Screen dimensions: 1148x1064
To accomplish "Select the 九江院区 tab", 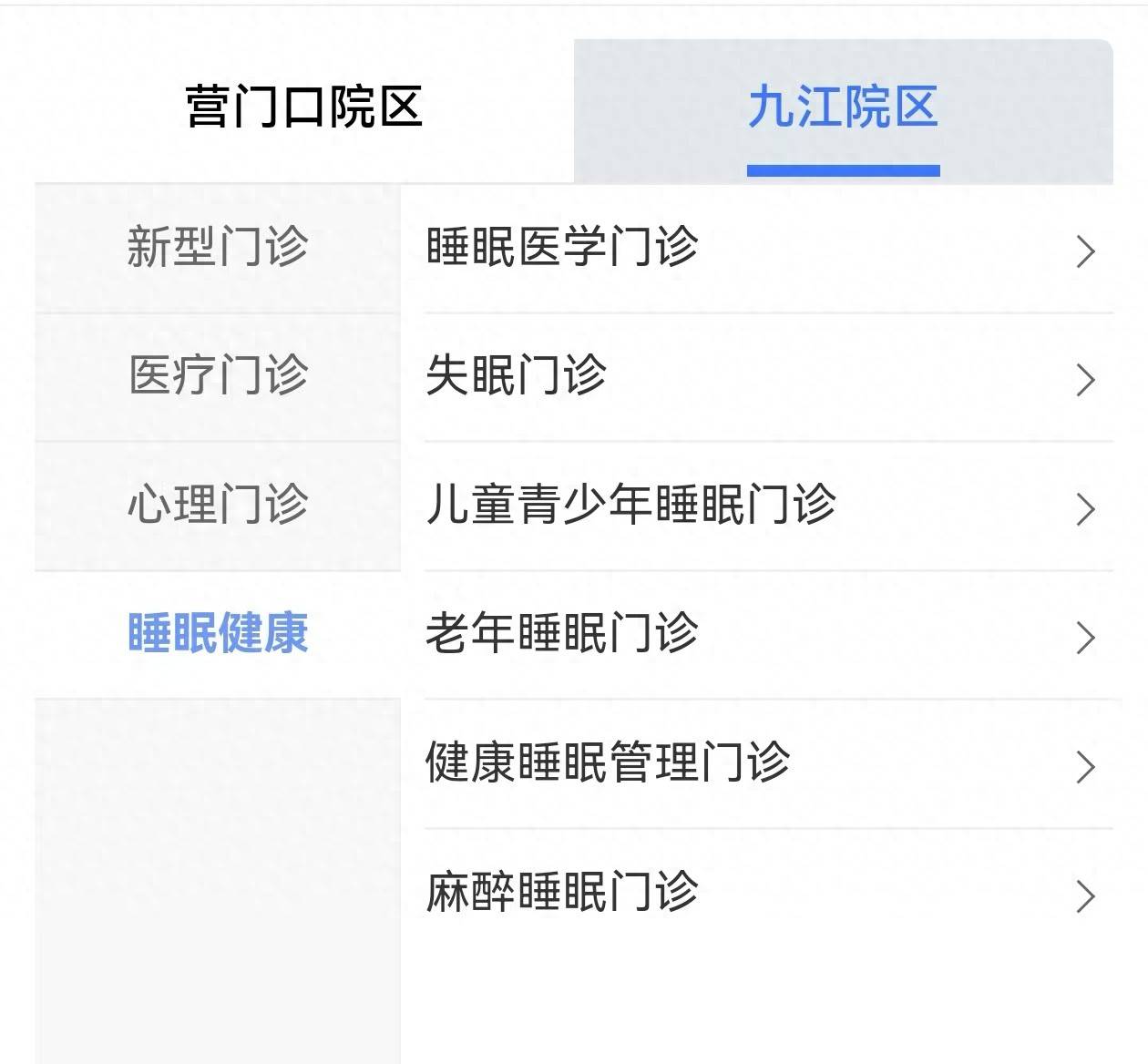I will coord(843,107).
